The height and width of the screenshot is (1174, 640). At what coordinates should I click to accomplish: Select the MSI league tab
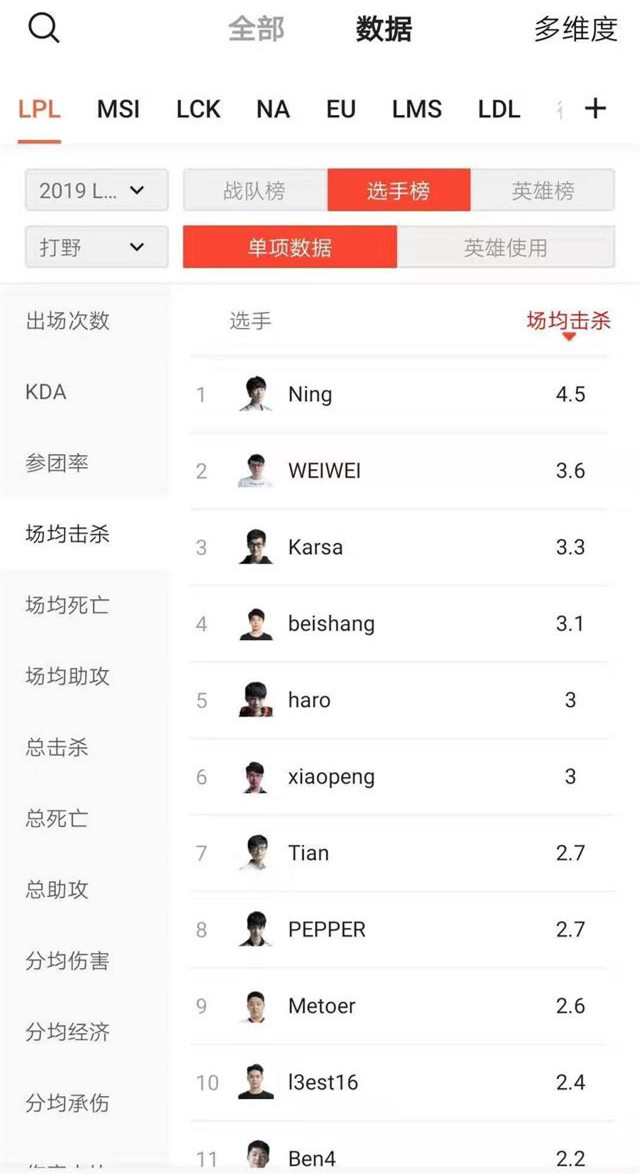click(118, 109)
